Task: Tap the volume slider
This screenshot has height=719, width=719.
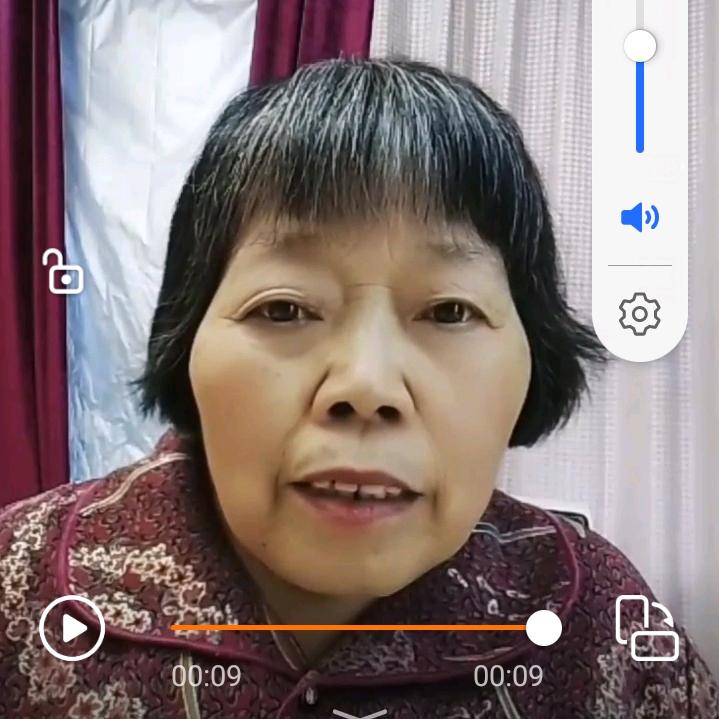Action: click(640, 90)
